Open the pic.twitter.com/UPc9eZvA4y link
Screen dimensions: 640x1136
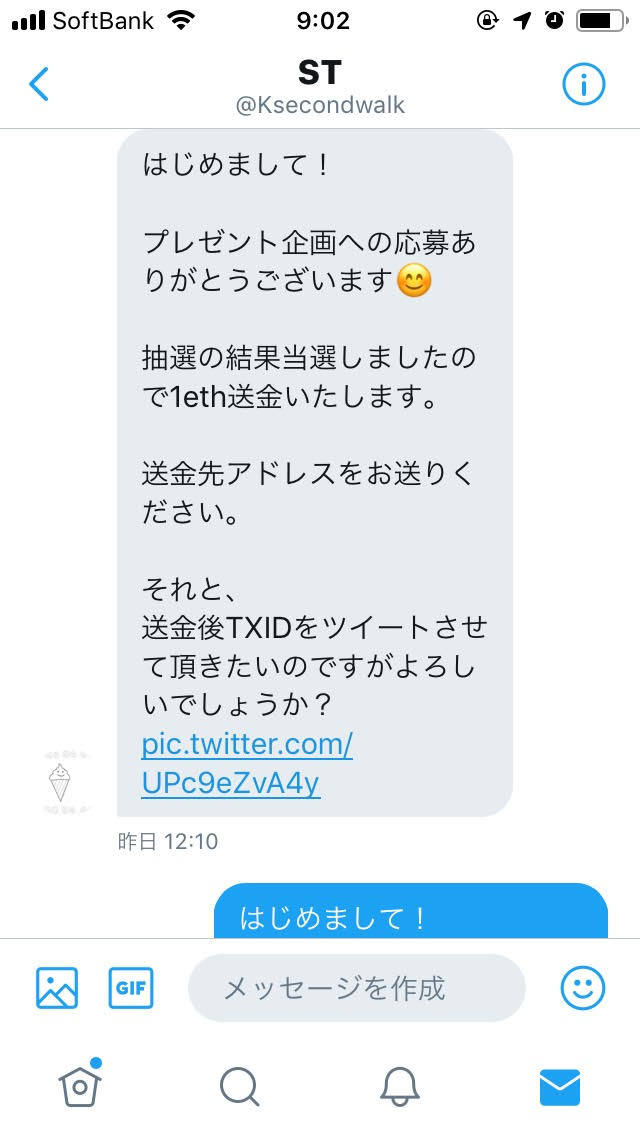(x=246, y=763)
